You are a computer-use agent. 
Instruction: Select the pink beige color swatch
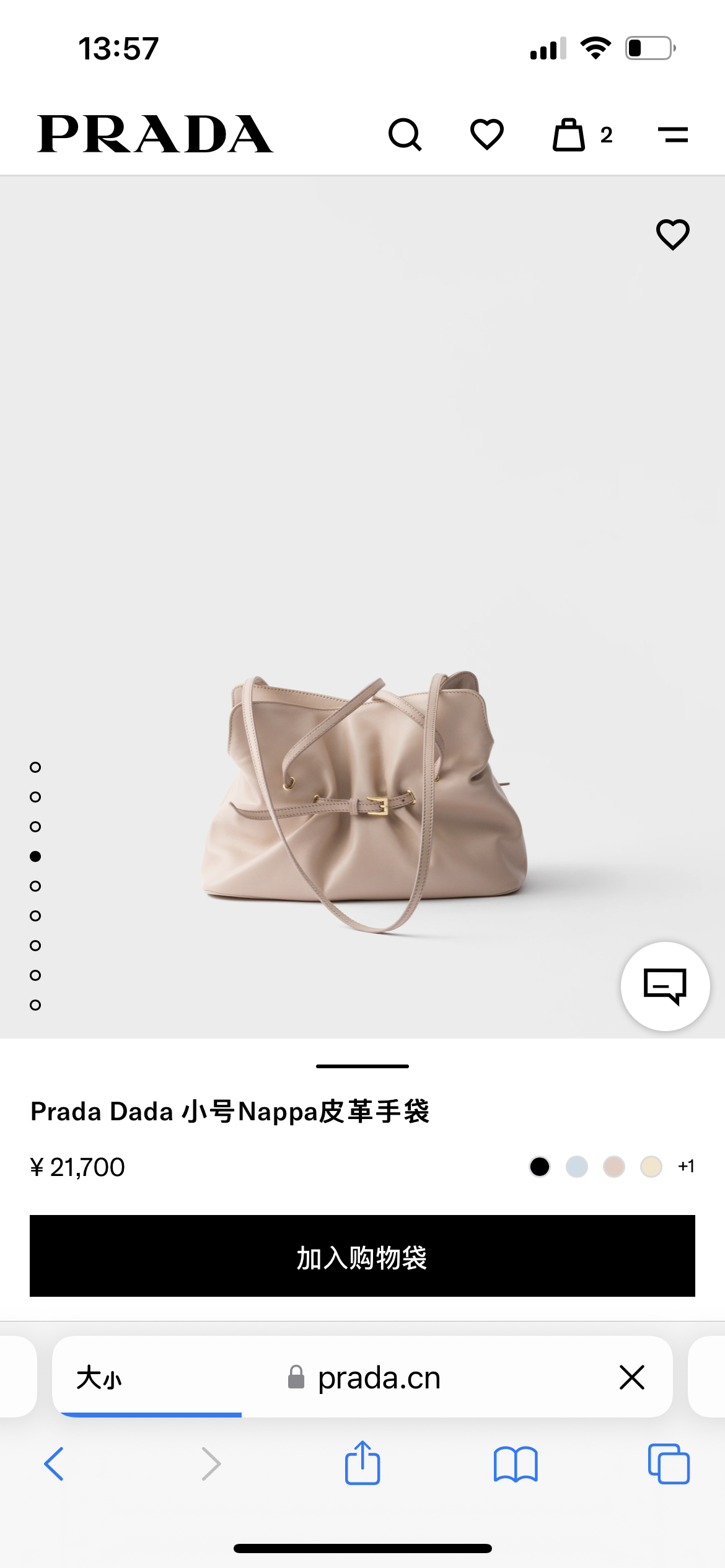tap(614, 1167)
